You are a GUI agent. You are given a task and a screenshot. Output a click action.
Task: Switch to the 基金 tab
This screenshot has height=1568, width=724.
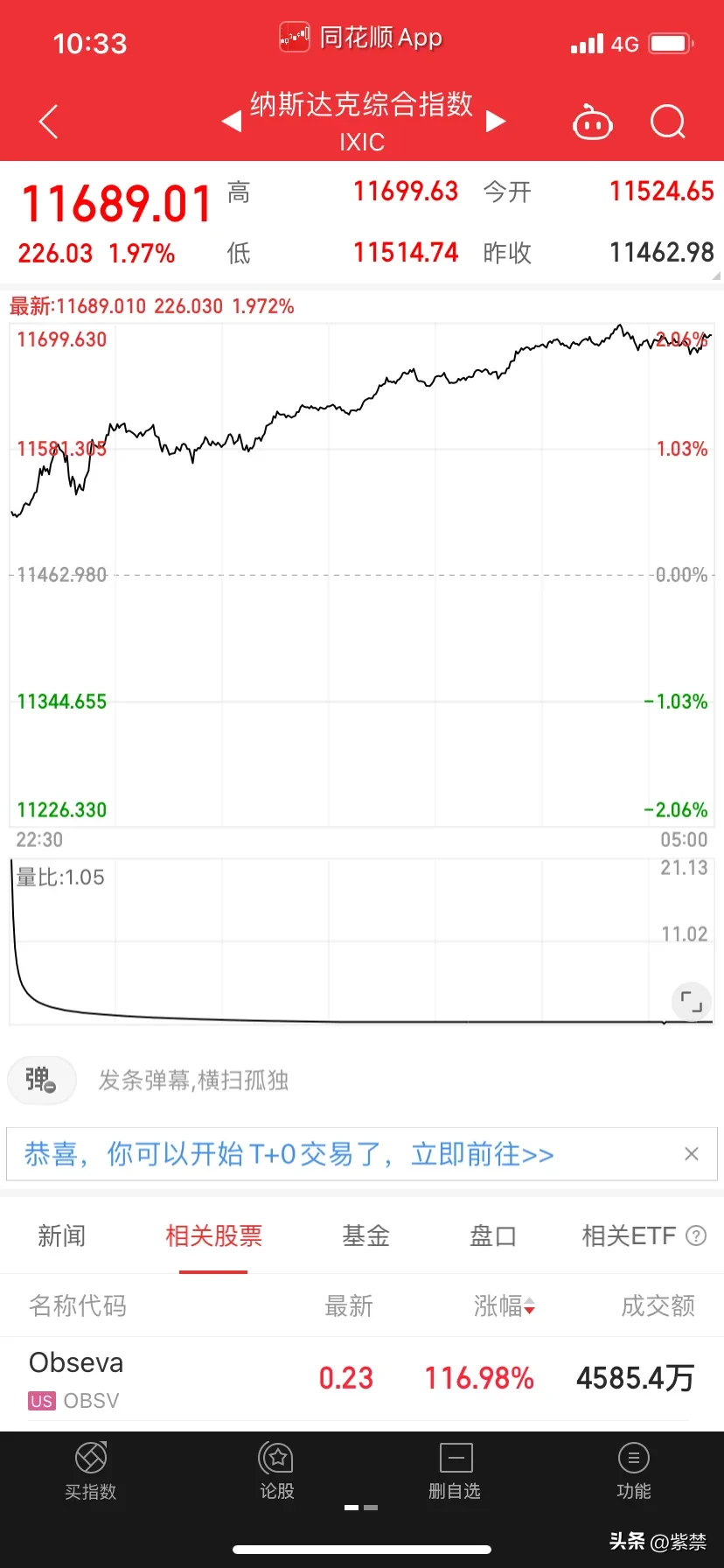point(365,1235)
